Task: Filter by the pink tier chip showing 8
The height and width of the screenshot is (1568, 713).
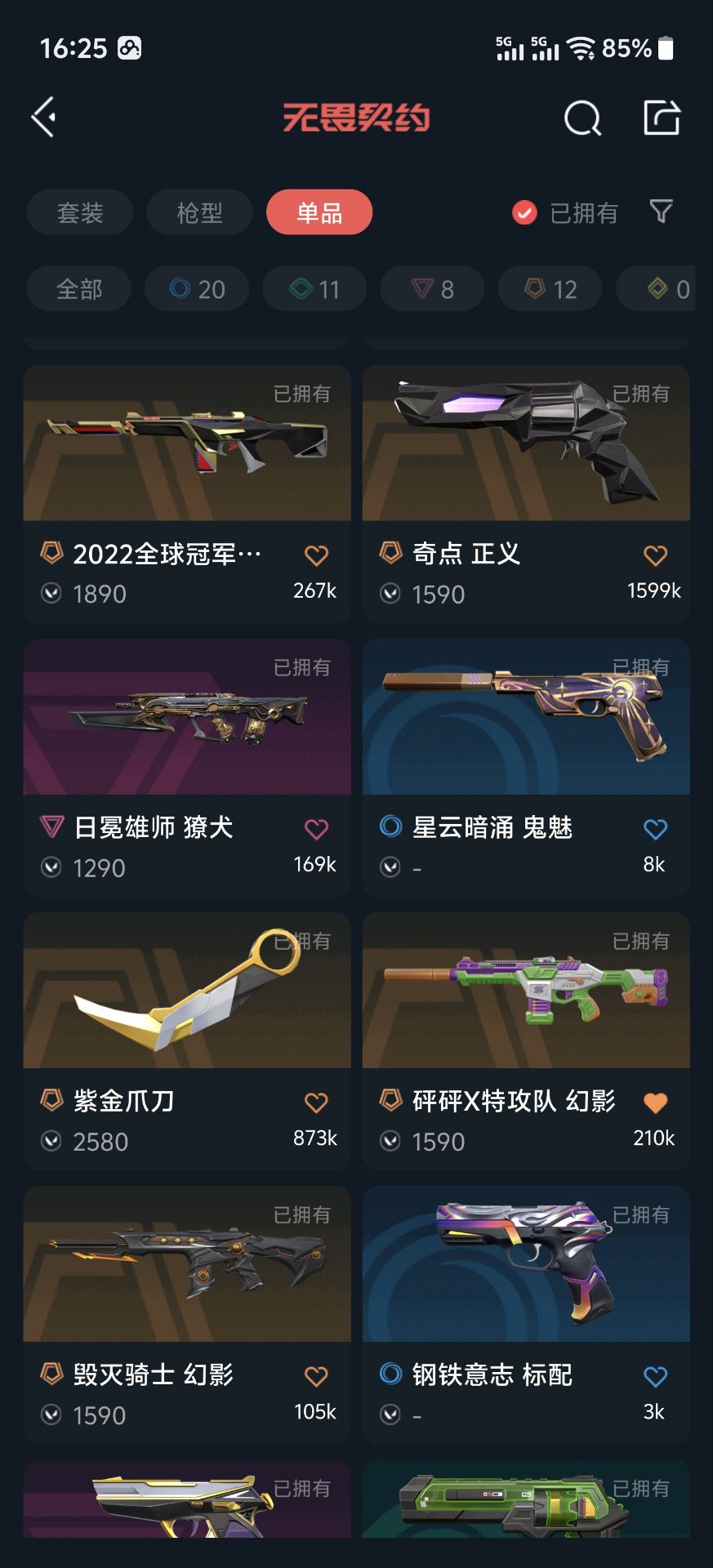Action: [x=432, y=289]
